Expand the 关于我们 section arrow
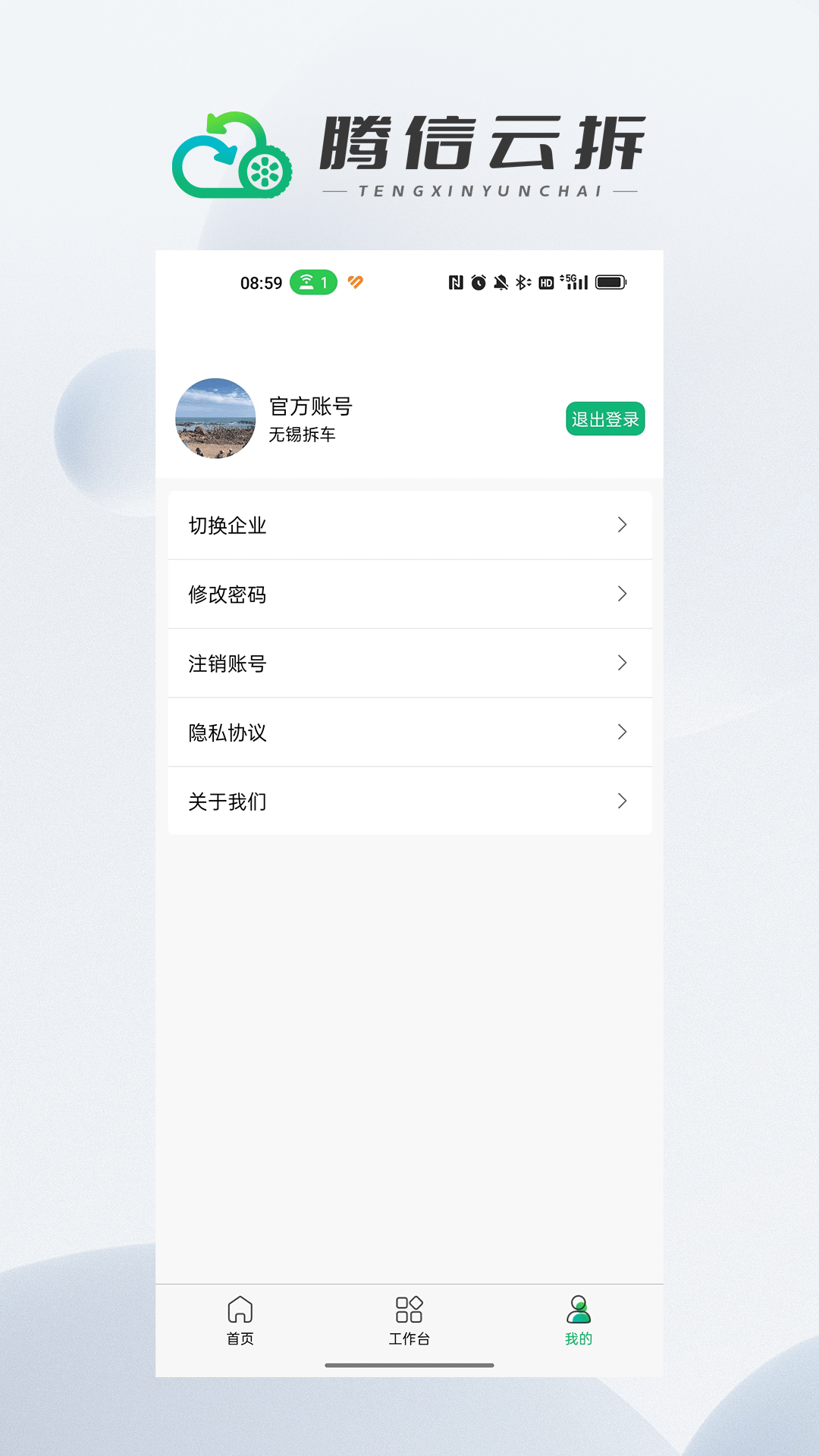Viewport: 819px width, 1456px height. (623, 801)
